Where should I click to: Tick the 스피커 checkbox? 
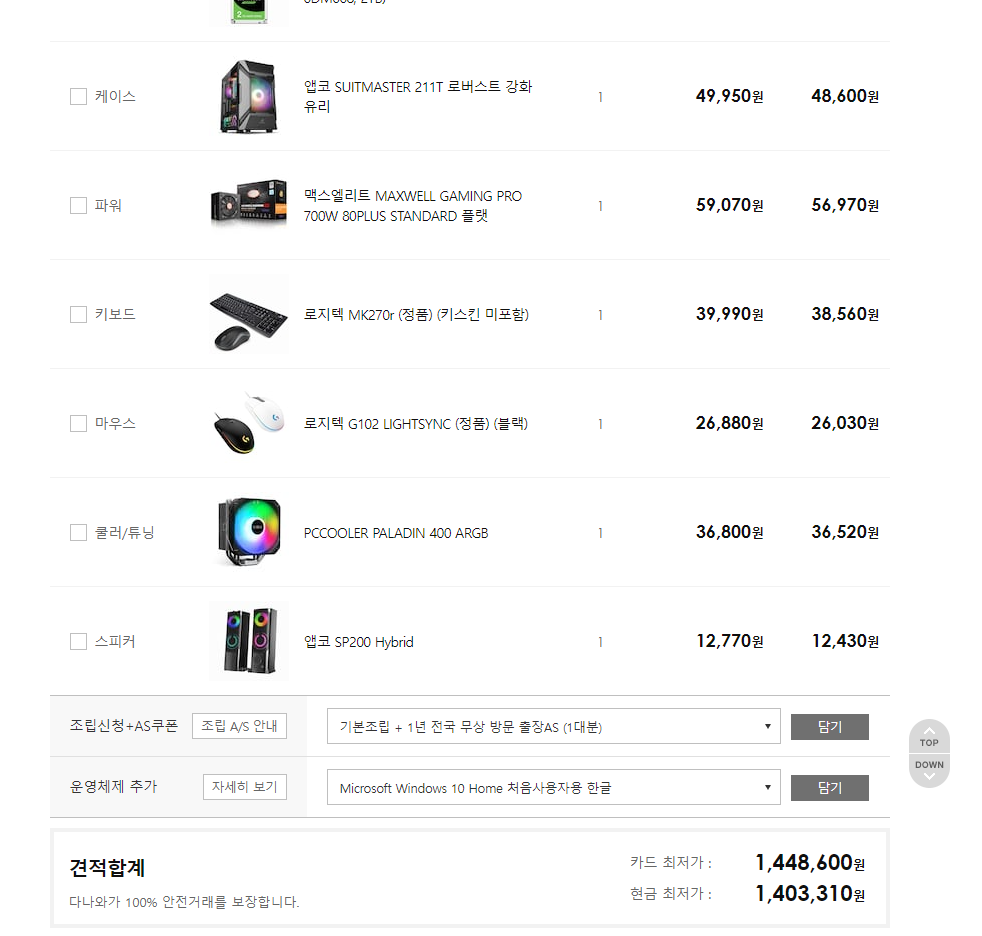tap(78, 641)
